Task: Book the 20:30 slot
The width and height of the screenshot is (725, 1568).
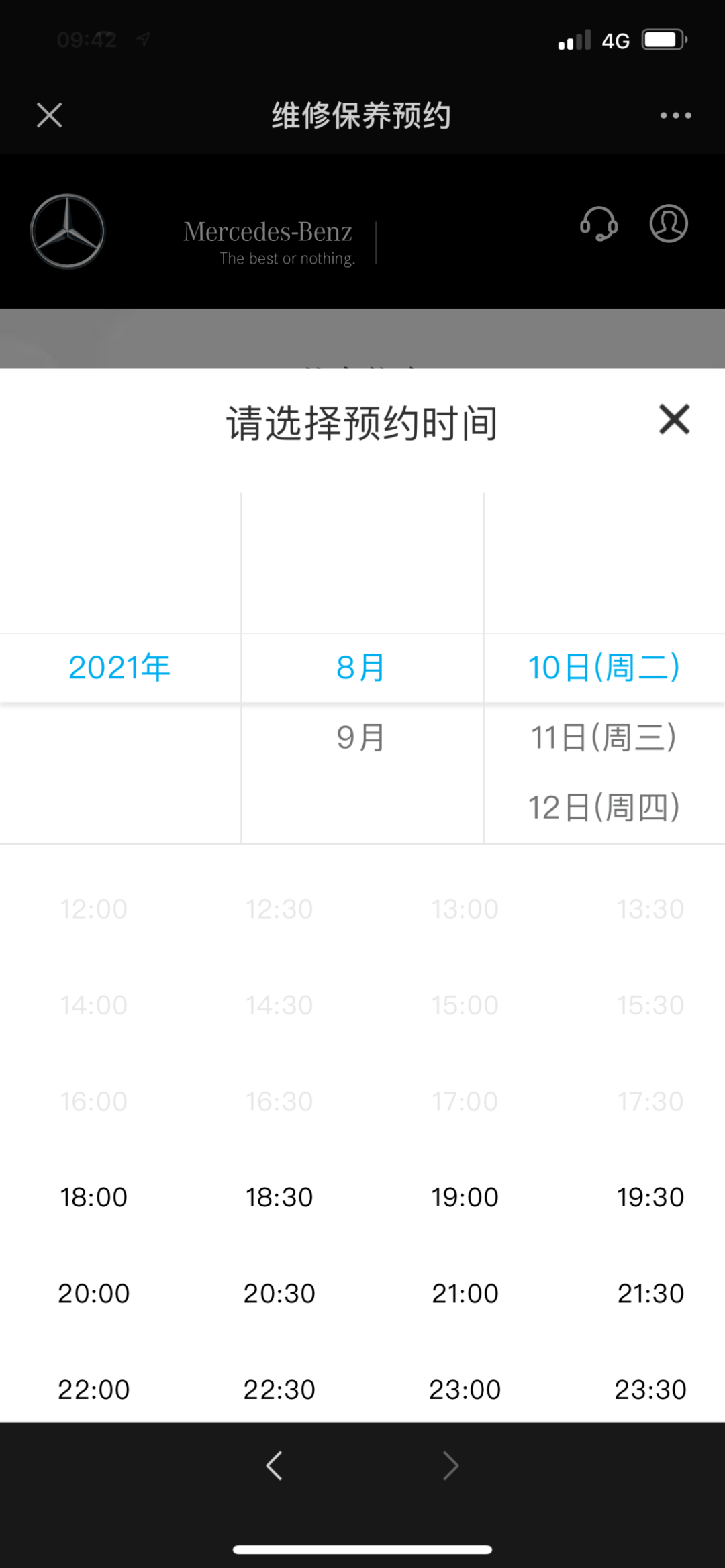Action: pos(279,1293)
